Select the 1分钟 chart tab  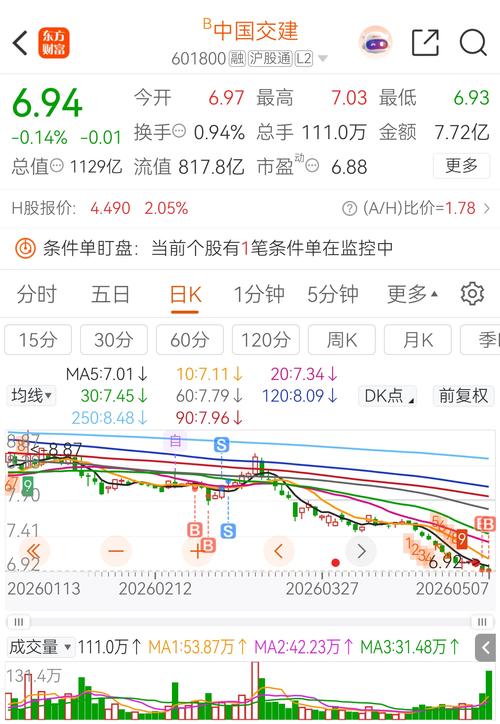(259, 294)
